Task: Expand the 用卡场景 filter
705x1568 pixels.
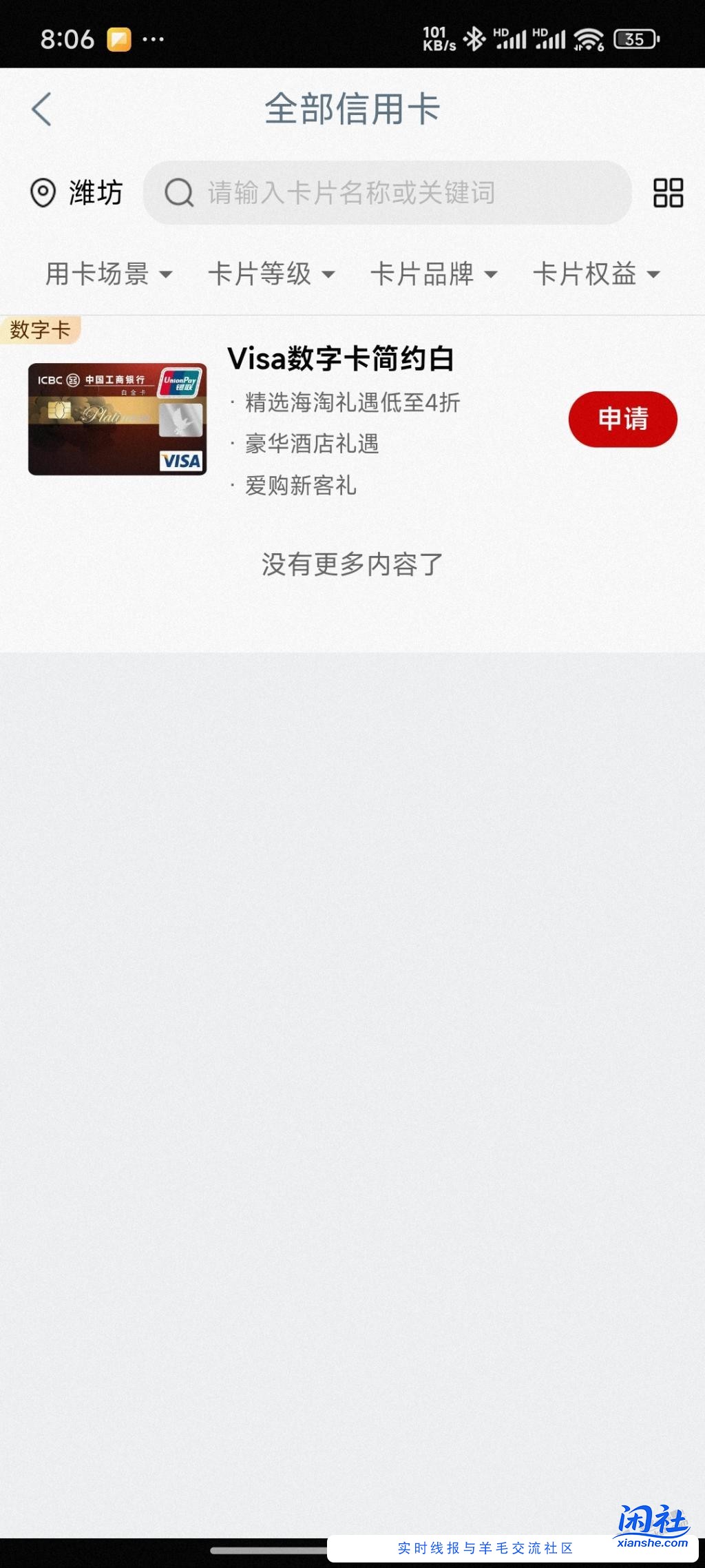Action: pyautogui.click(x=108, y=274)
